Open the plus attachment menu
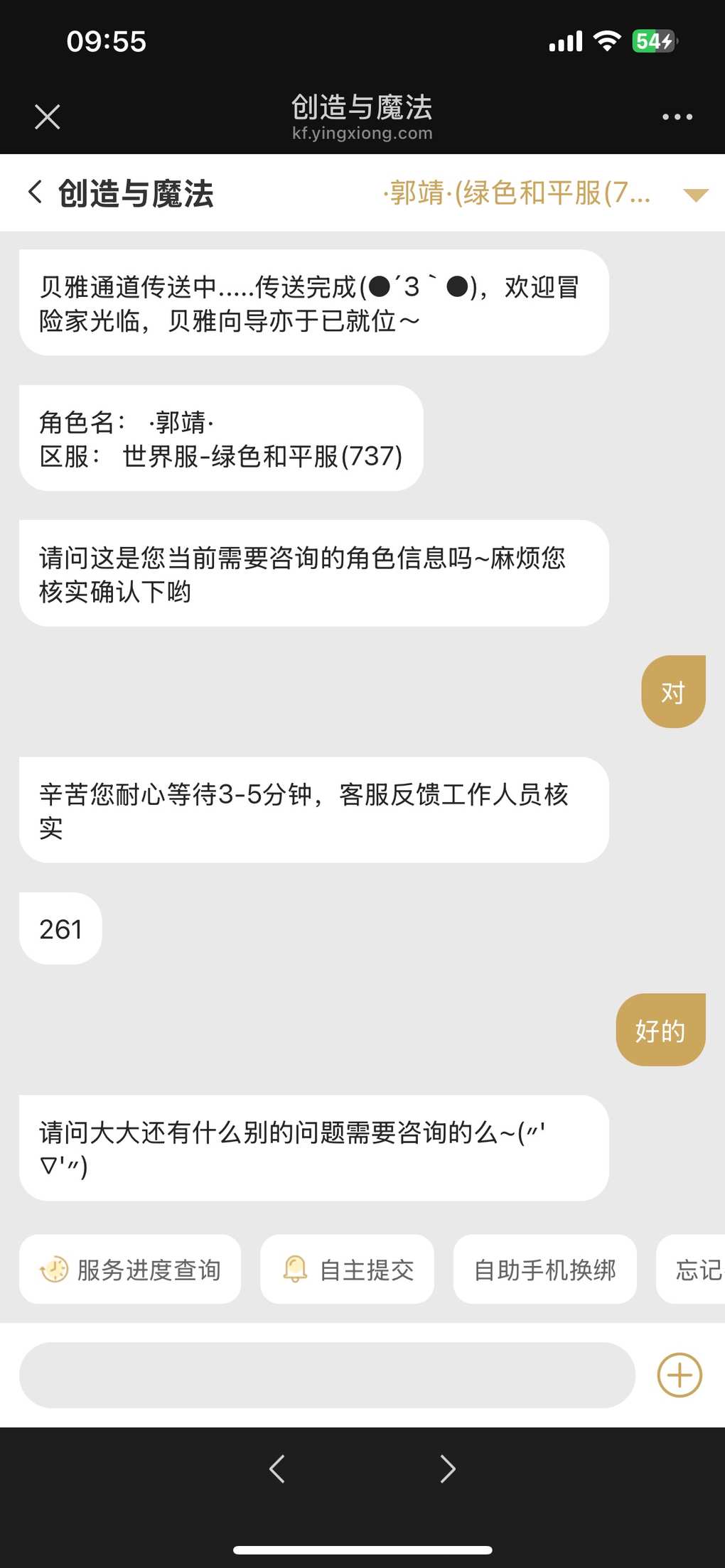725x1568 pixels. point(680,1375)
